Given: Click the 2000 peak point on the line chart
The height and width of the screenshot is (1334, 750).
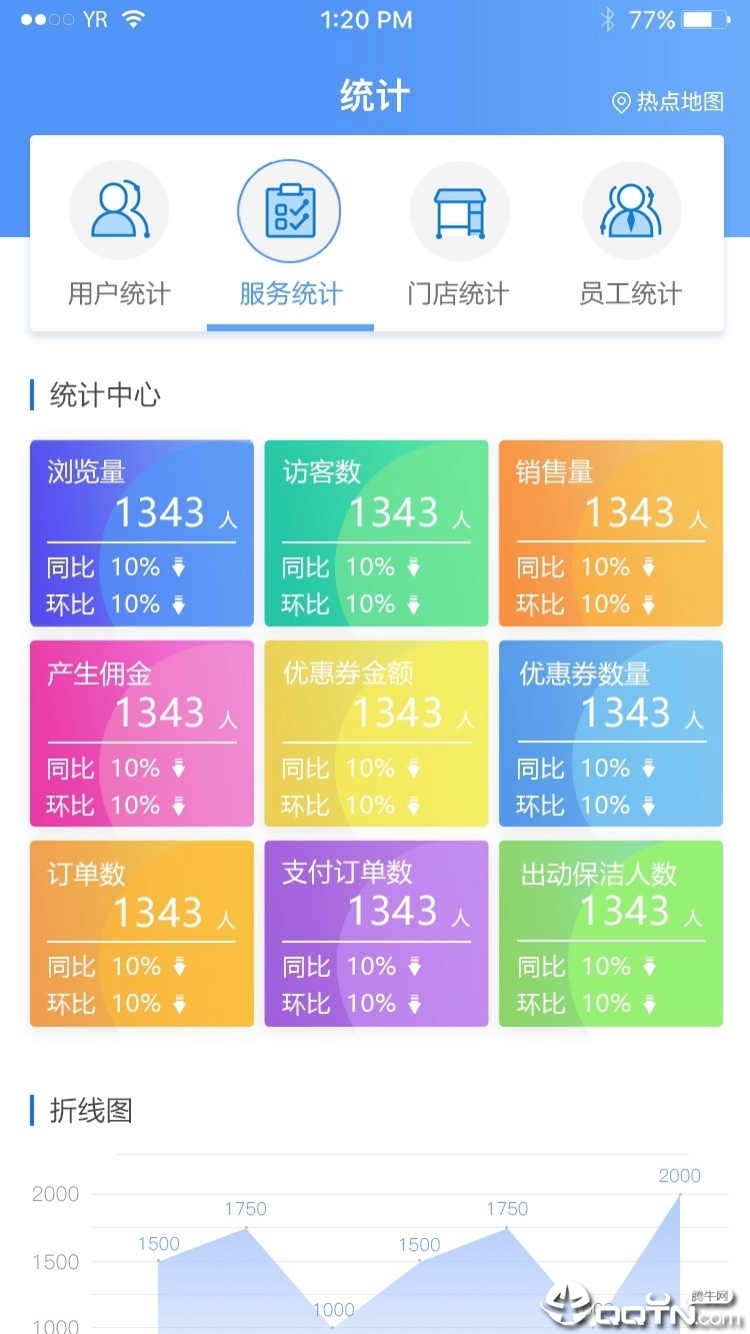Looking at the screenshot, I should [x=680, y=1192].
